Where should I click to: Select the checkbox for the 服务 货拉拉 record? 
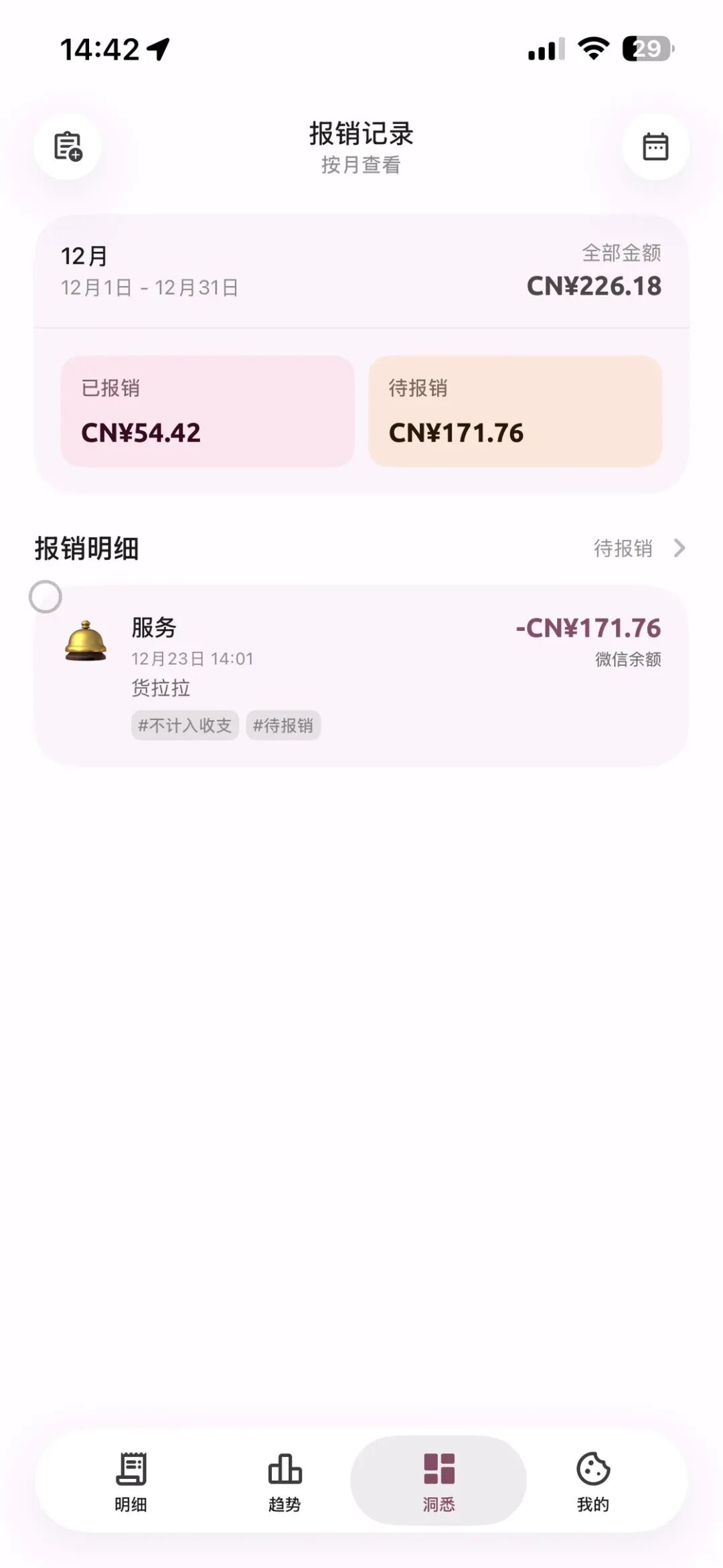pos(46,596)
